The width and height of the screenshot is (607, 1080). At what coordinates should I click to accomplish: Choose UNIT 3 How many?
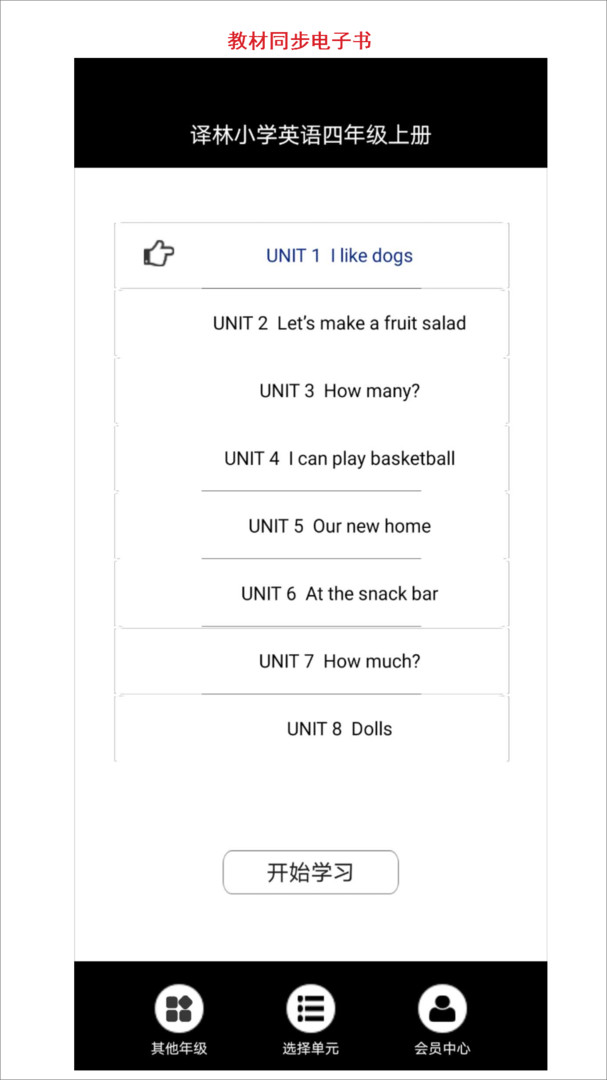339,391
